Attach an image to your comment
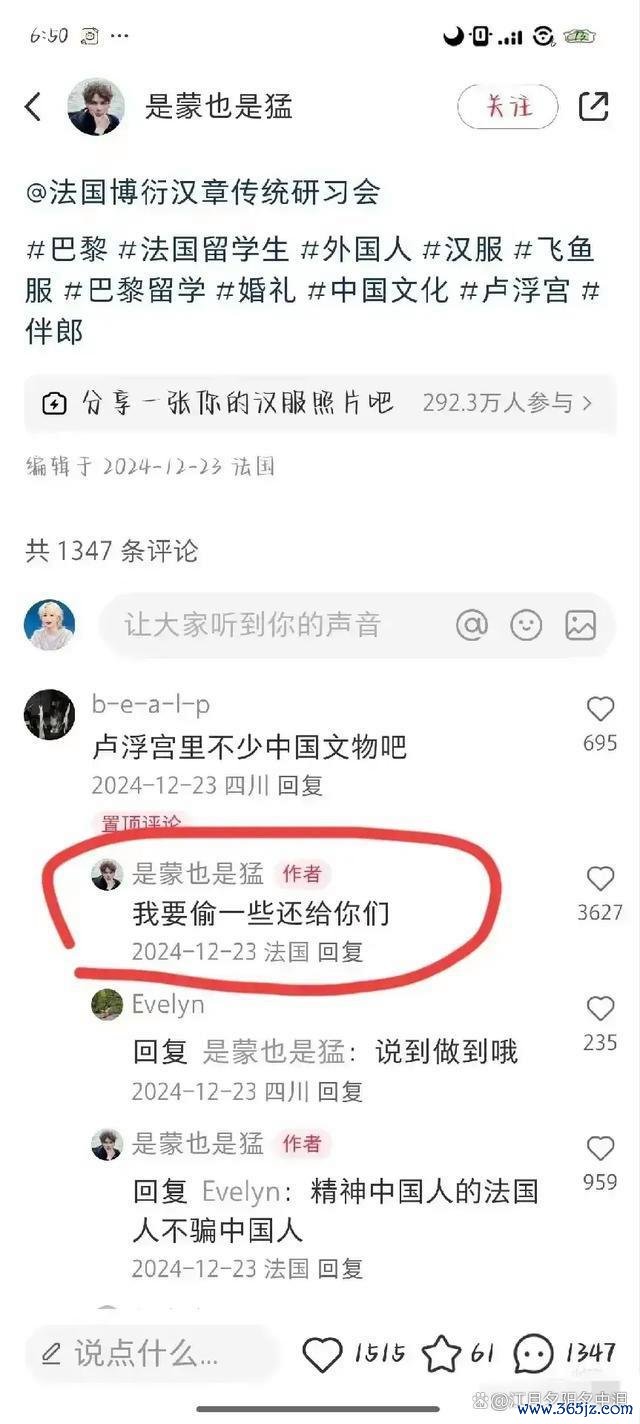Image resolution: width=640 pixels, height=1424 pixels. [x=580, y=625]
